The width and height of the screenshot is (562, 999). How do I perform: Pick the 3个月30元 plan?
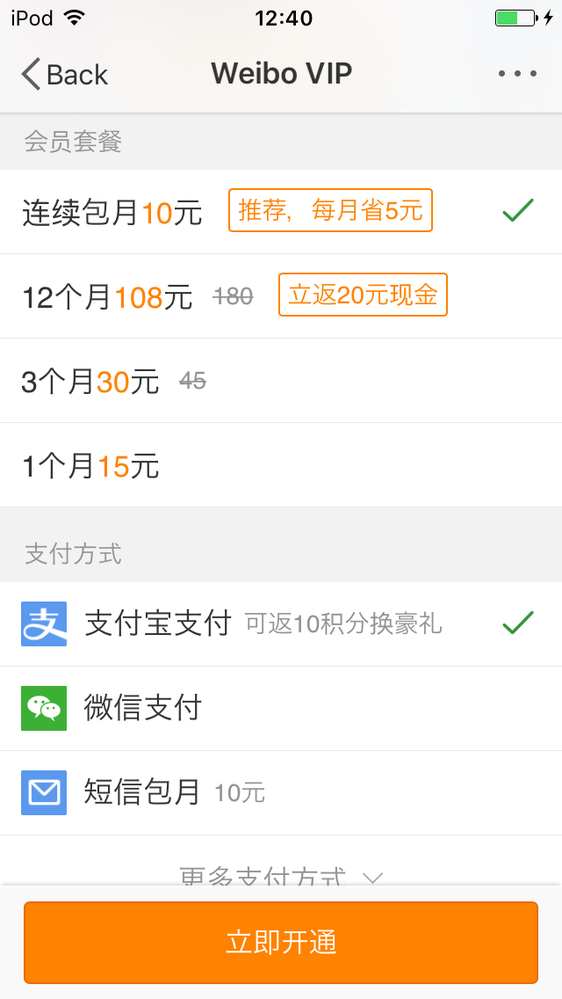281,381
